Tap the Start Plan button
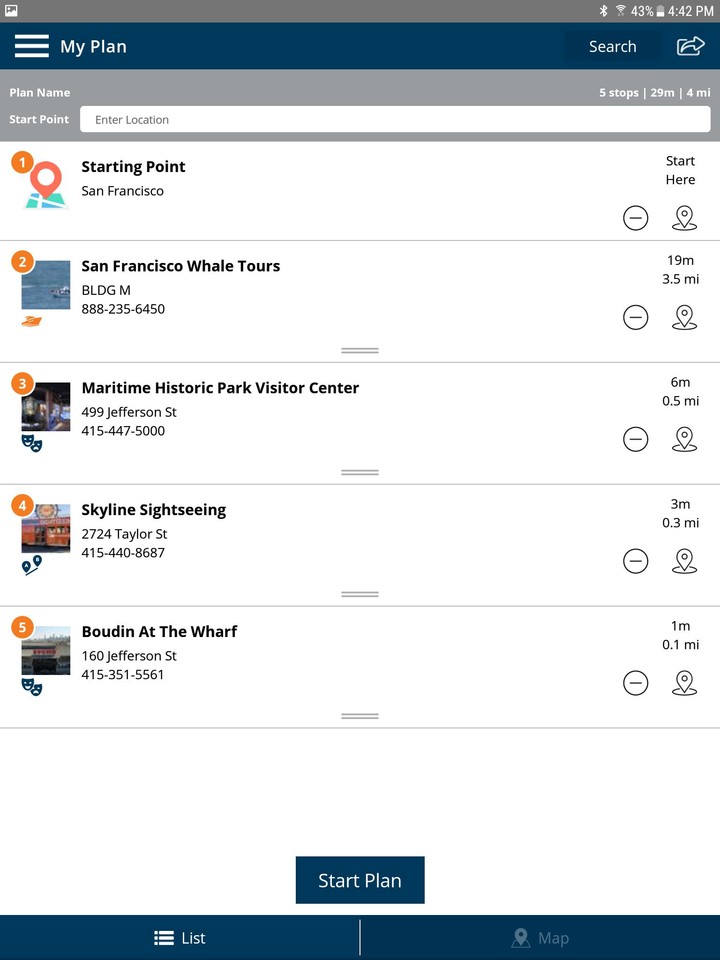 [360, 880]
